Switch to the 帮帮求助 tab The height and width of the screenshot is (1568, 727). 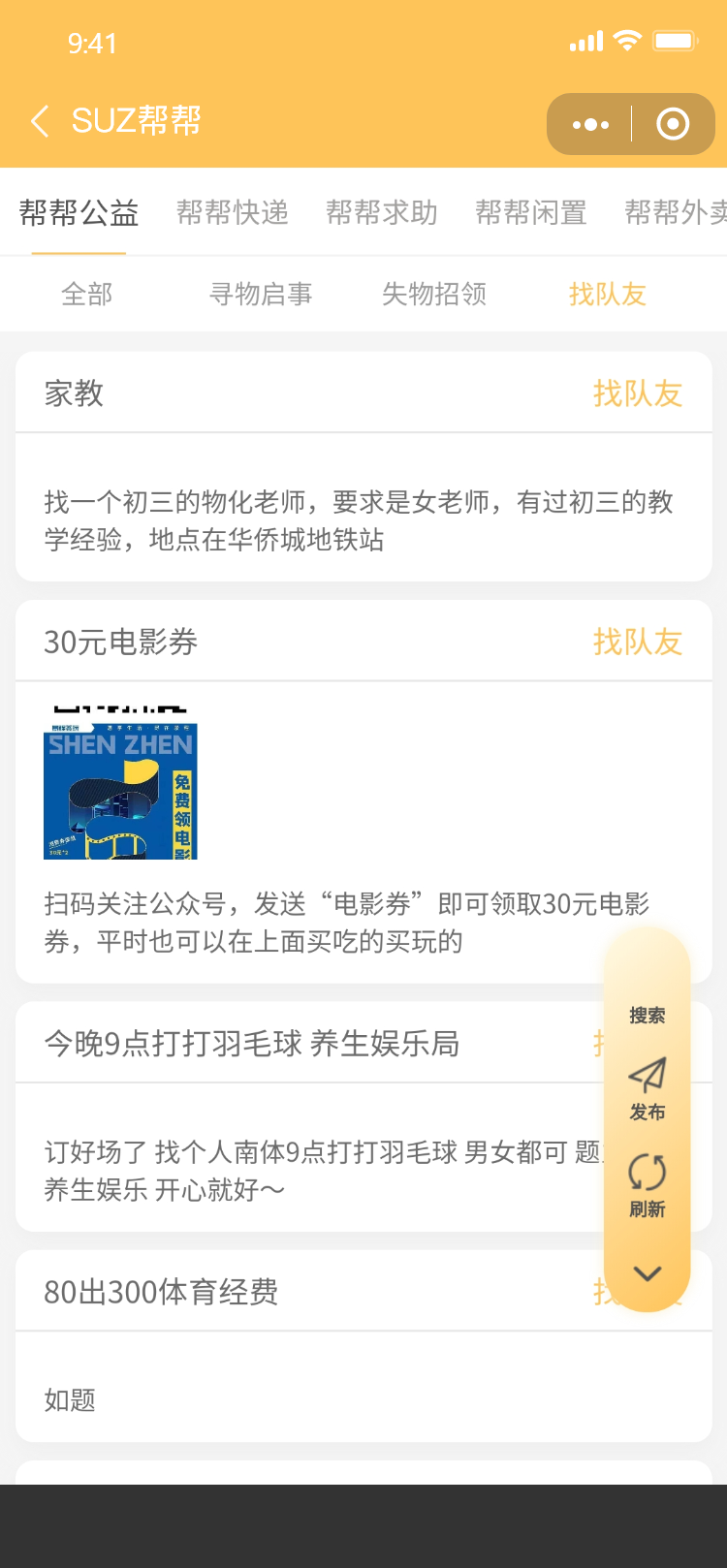(x=382, y=212)
